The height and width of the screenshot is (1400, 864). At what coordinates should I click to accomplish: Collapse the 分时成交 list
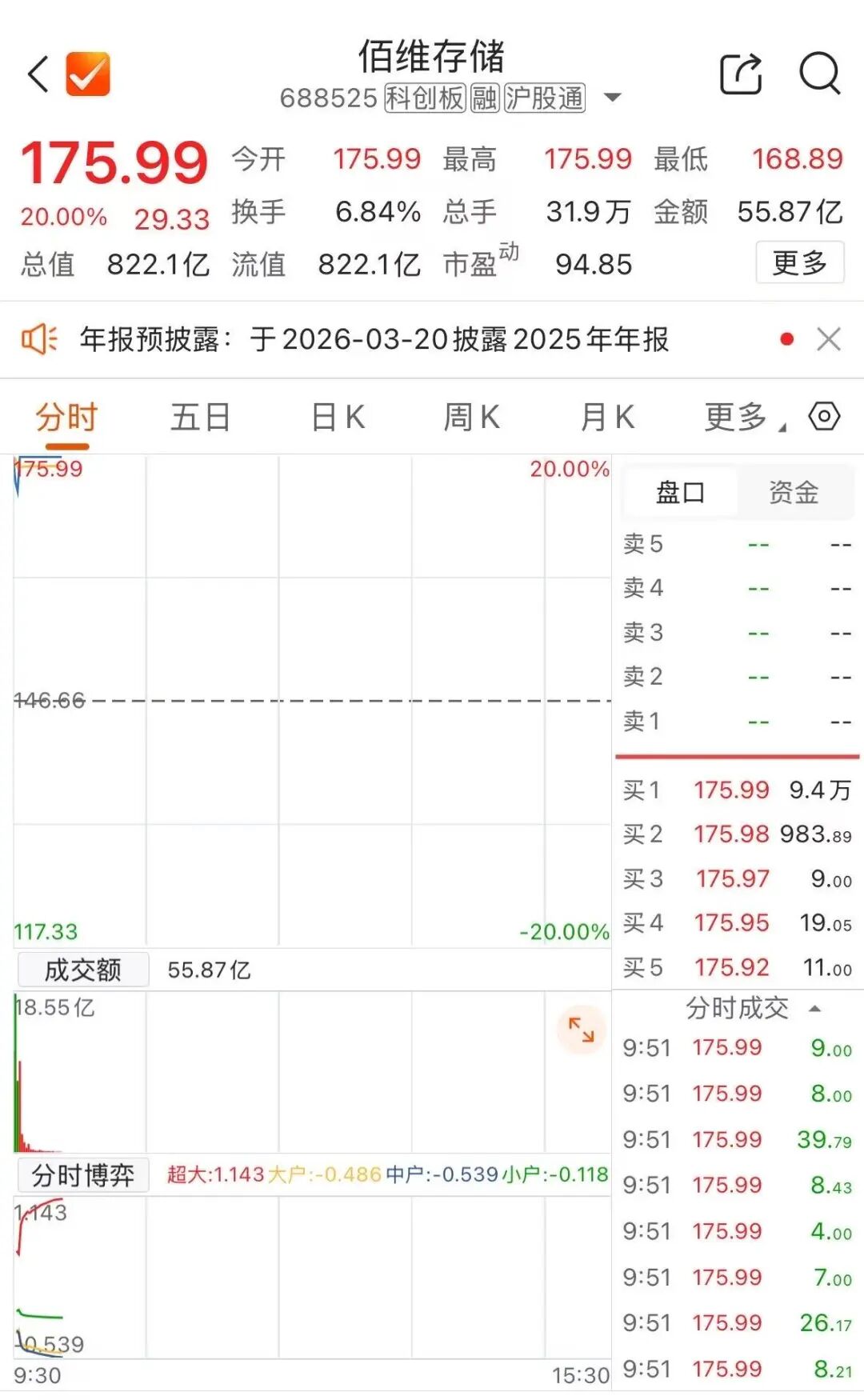814,1009
